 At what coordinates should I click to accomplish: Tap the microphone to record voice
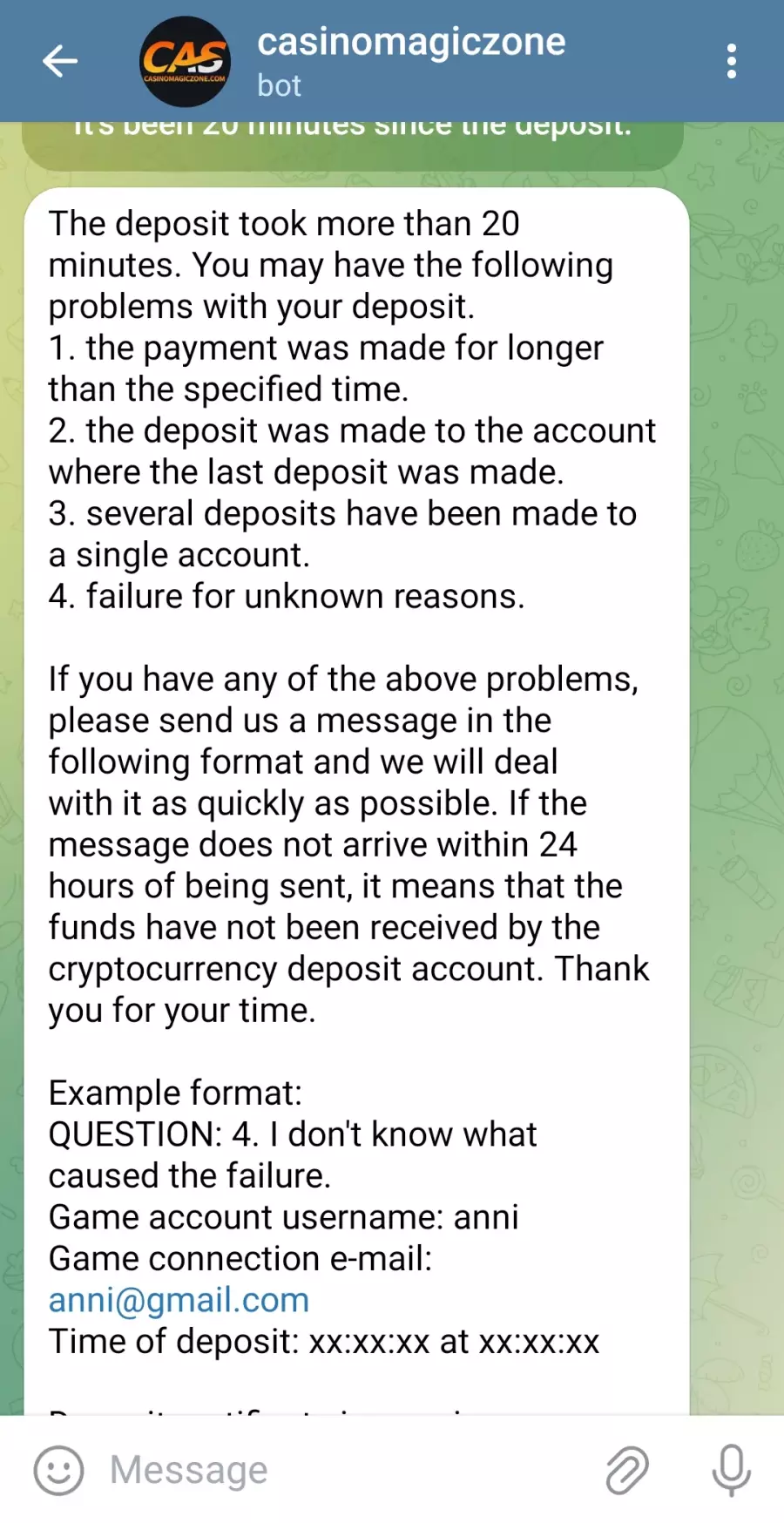[731, 1471]
